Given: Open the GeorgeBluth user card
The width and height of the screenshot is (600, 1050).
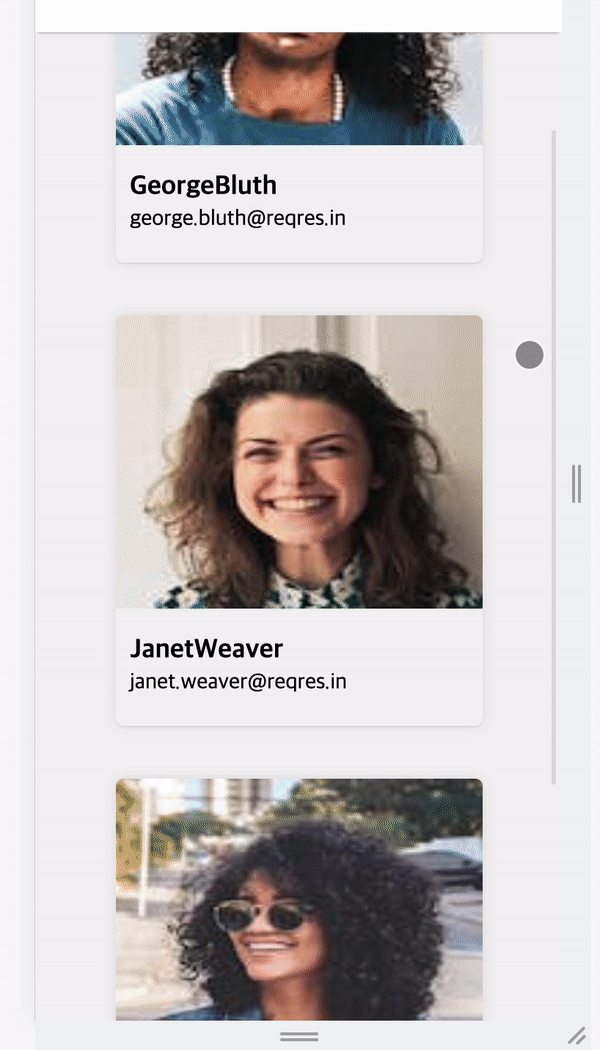Looking at the screenshot, I should (x=298, y=200).
